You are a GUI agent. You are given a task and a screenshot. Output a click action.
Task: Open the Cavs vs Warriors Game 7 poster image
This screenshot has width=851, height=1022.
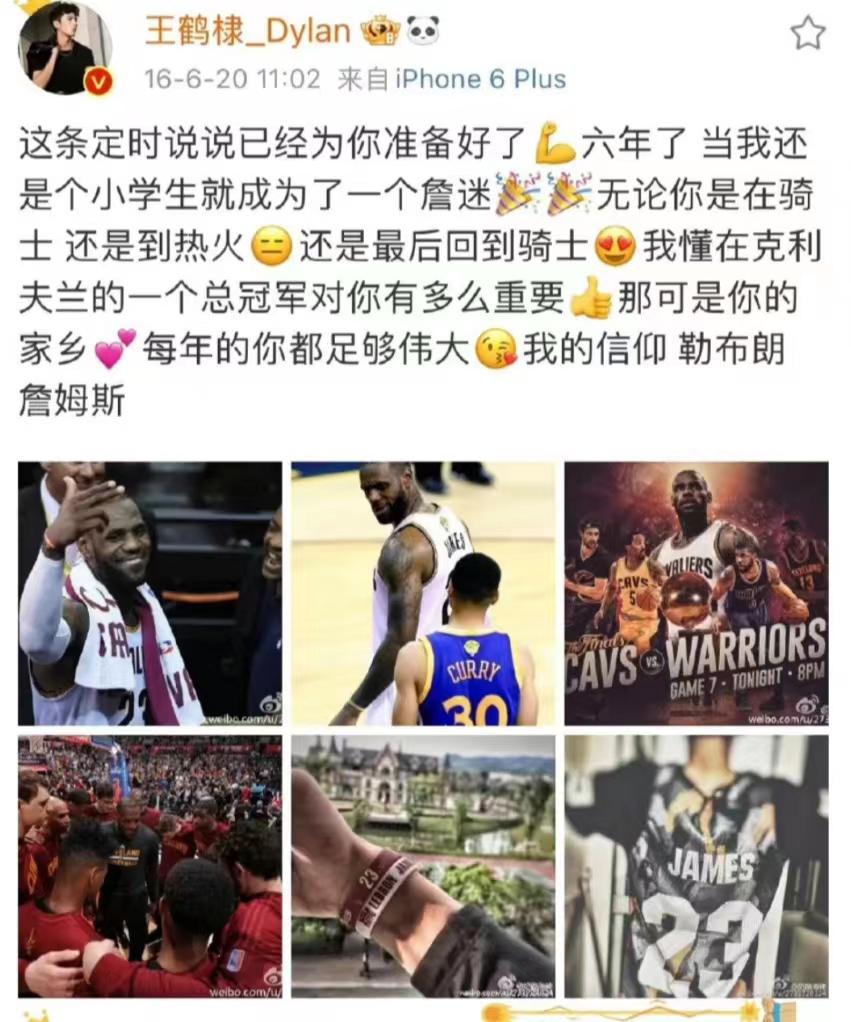pos(696,593)
